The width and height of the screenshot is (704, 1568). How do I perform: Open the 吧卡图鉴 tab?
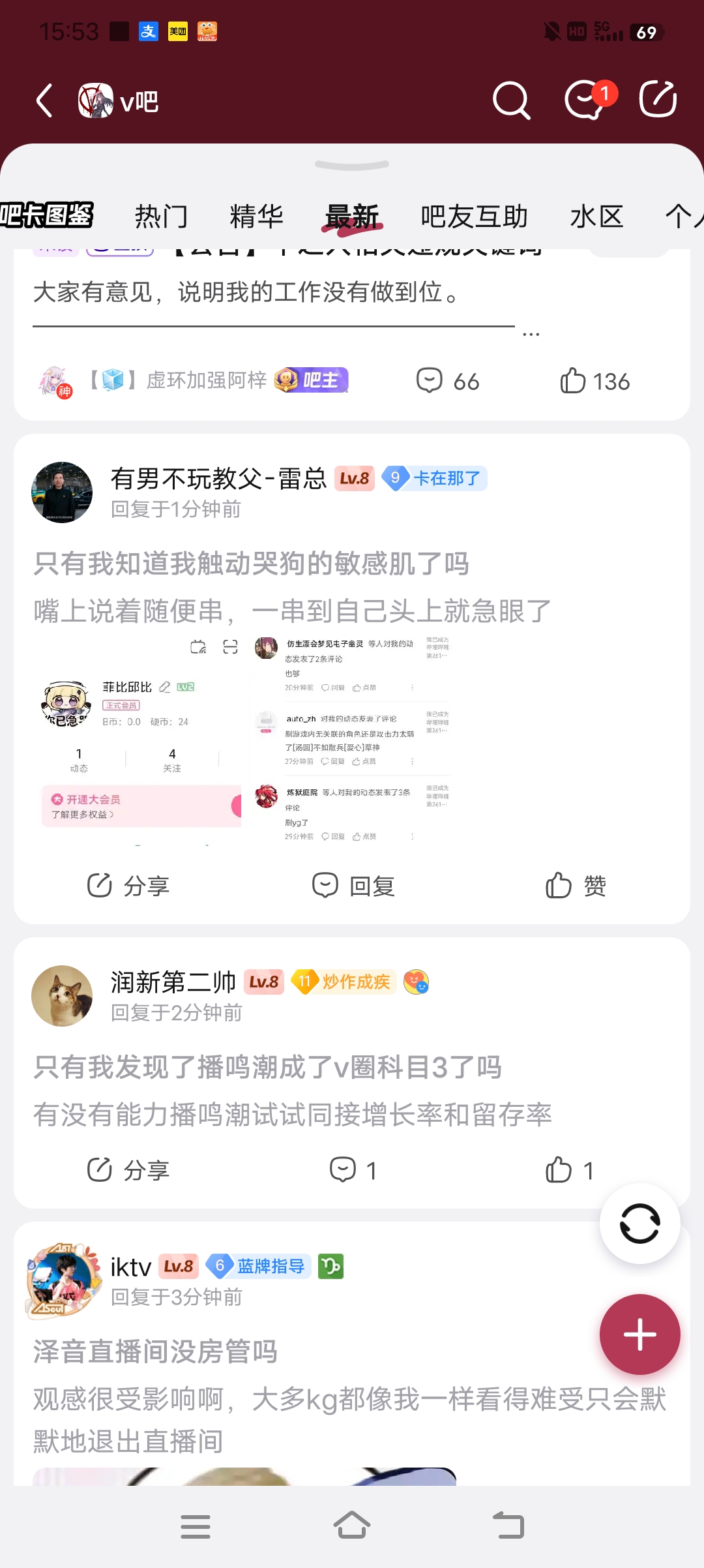(47, 215)
